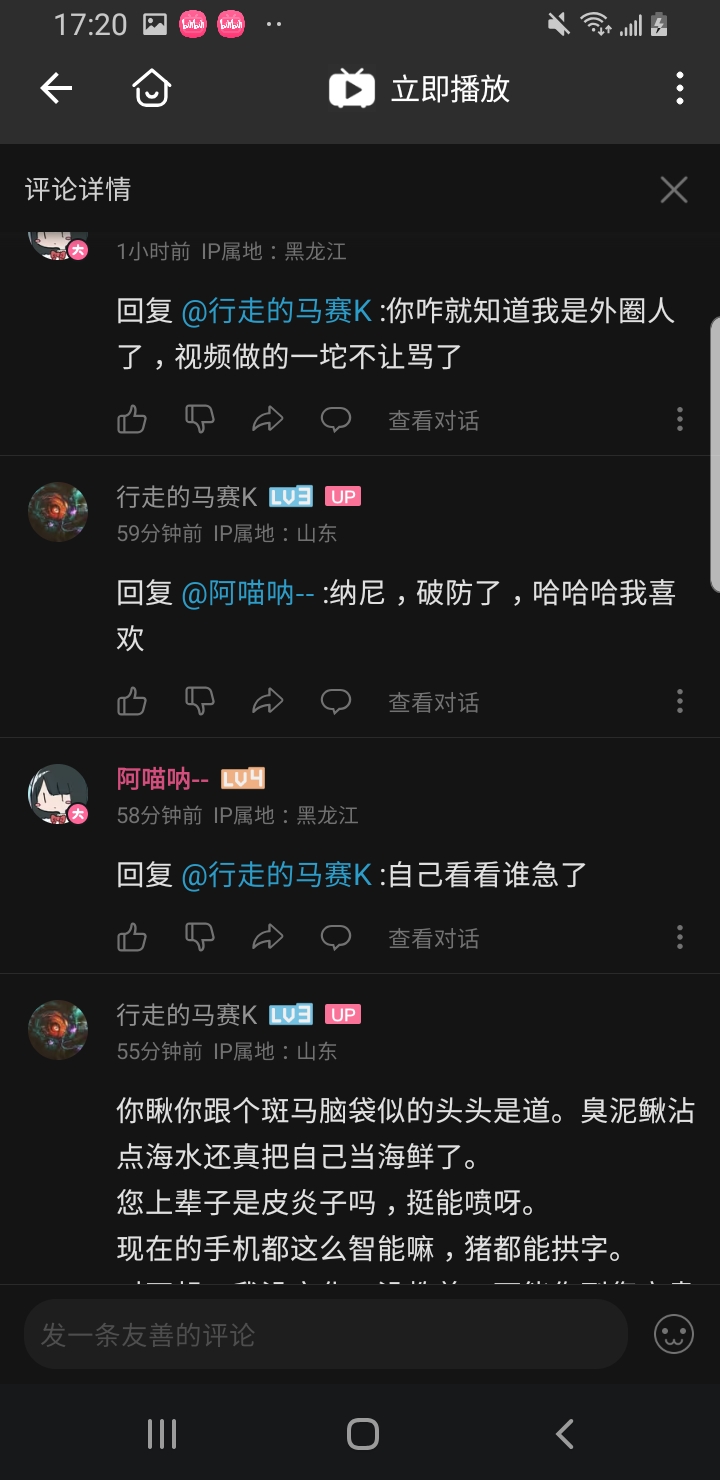Tap 立即播放 to play the video
The image size is (720, 1480).
point(420,89)
